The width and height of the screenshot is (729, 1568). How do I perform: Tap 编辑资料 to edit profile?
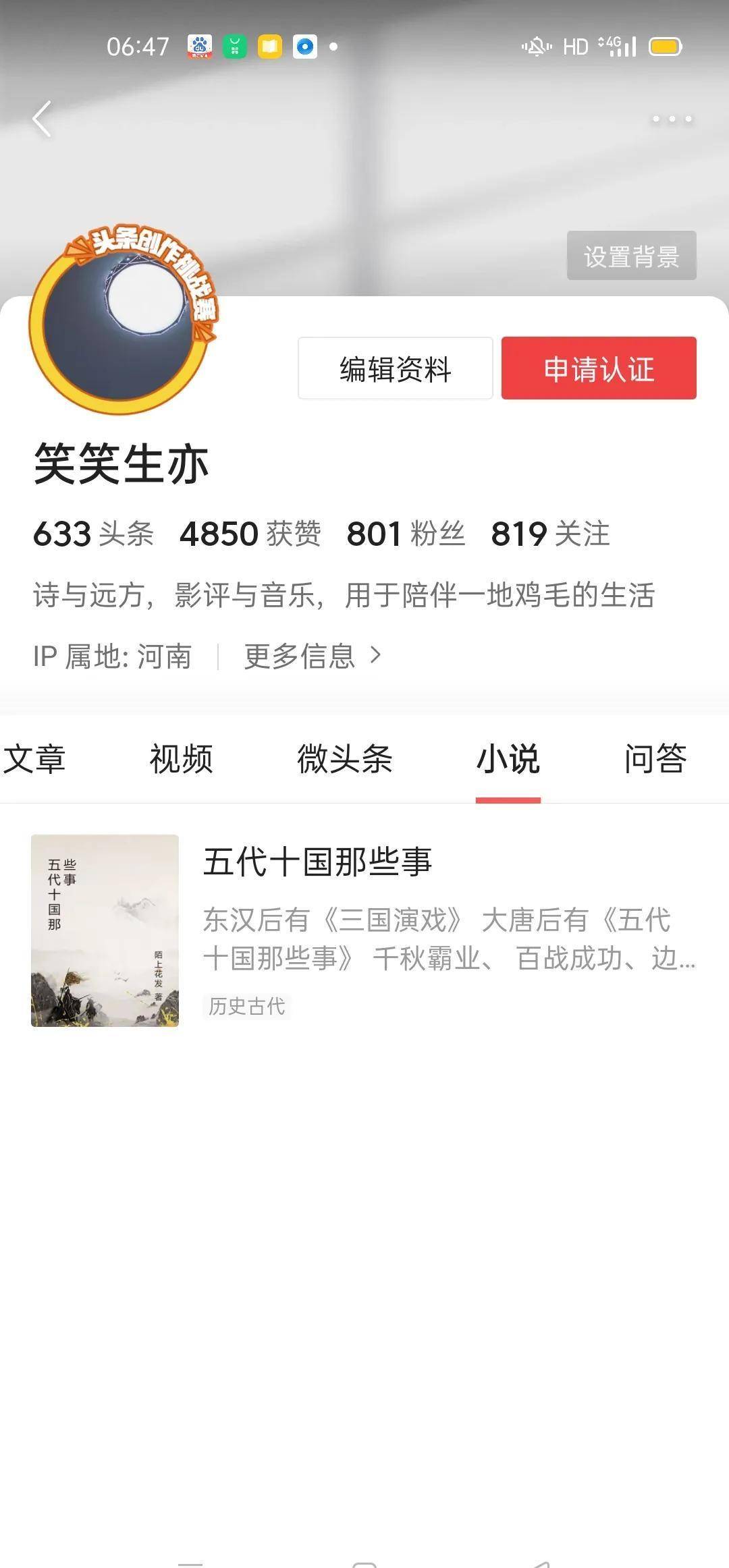(395, 368)
